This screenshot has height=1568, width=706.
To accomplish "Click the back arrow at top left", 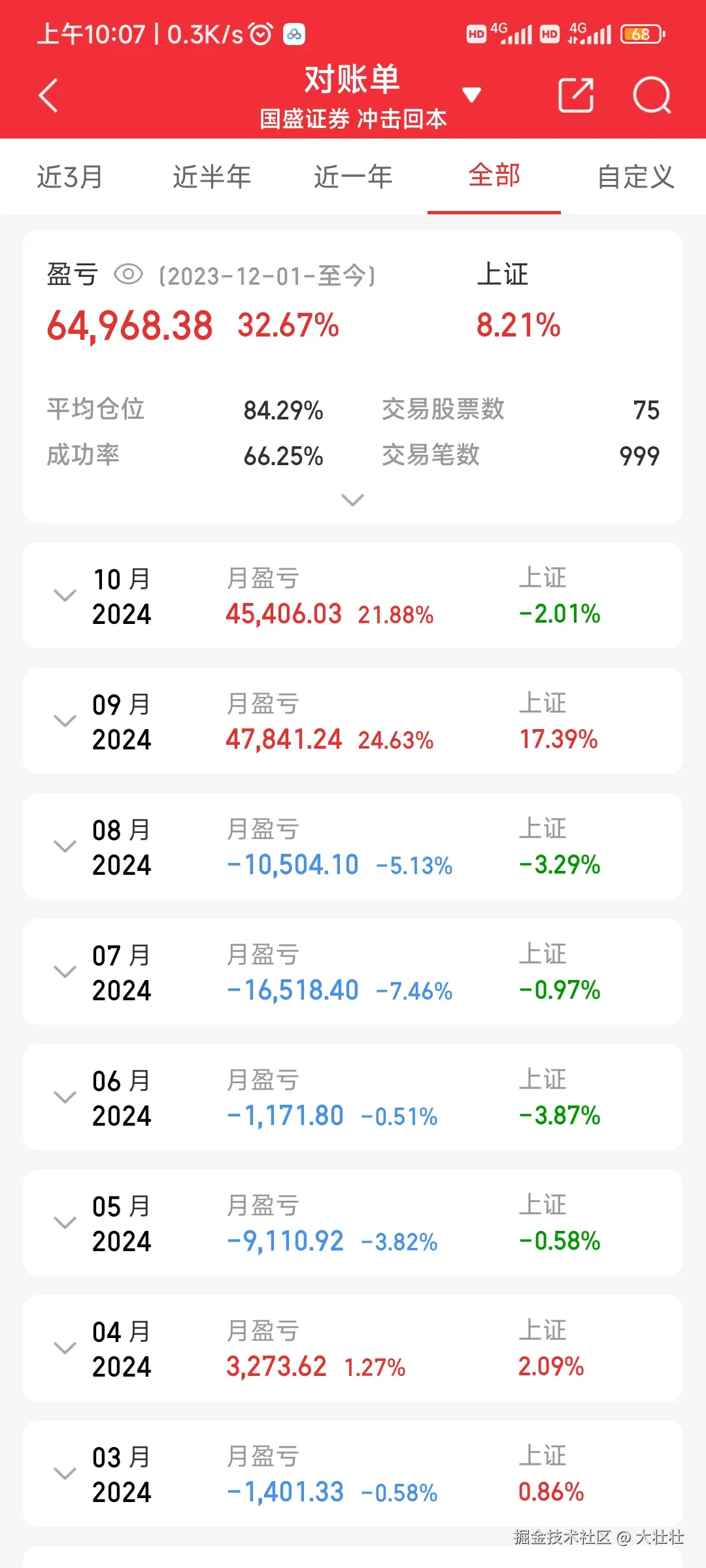I will click(x=47, y=95).
